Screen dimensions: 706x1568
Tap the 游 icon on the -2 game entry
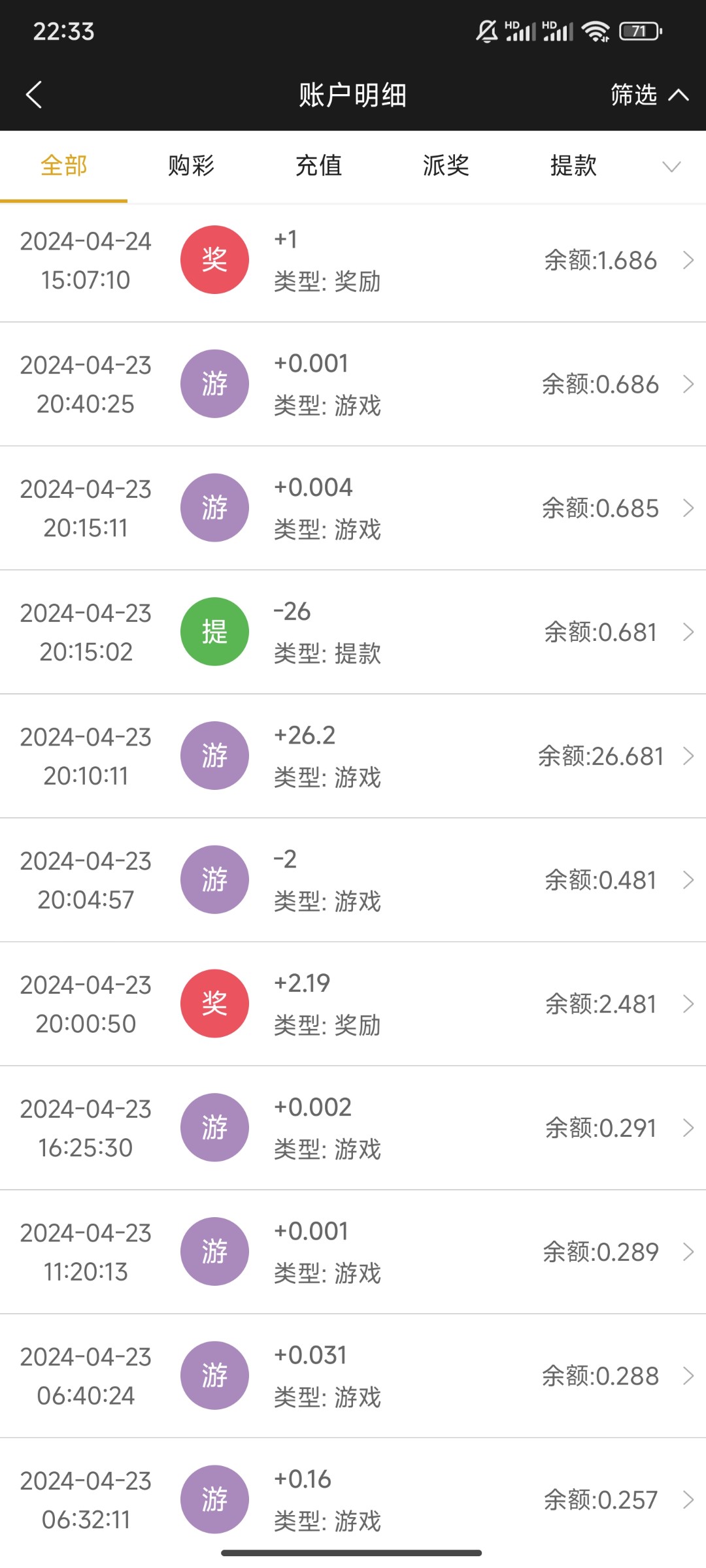point(214,879)
